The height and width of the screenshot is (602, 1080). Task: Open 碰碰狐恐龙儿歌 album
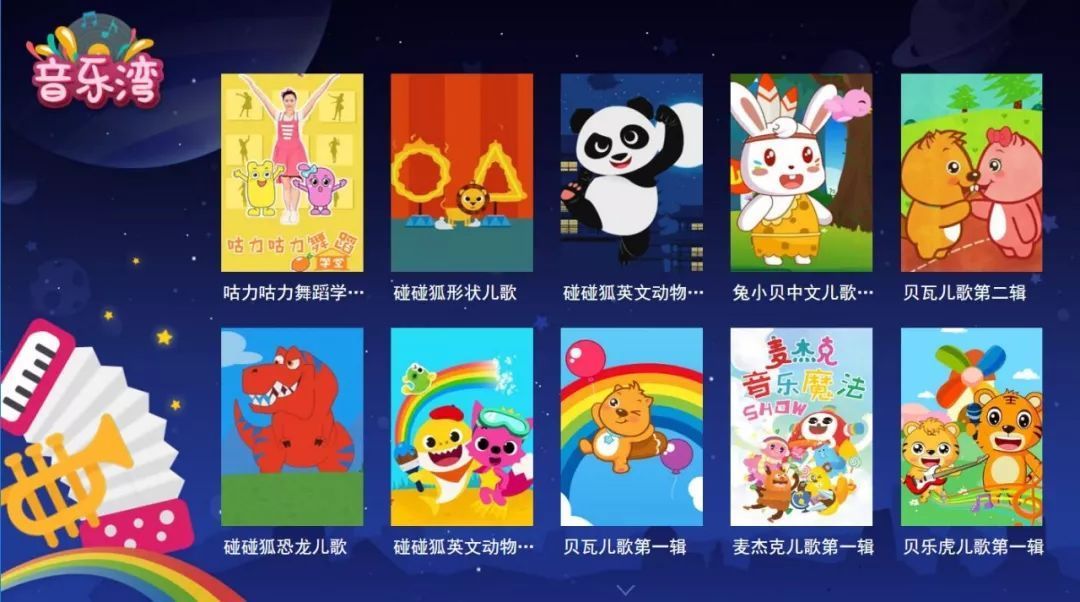291,427
